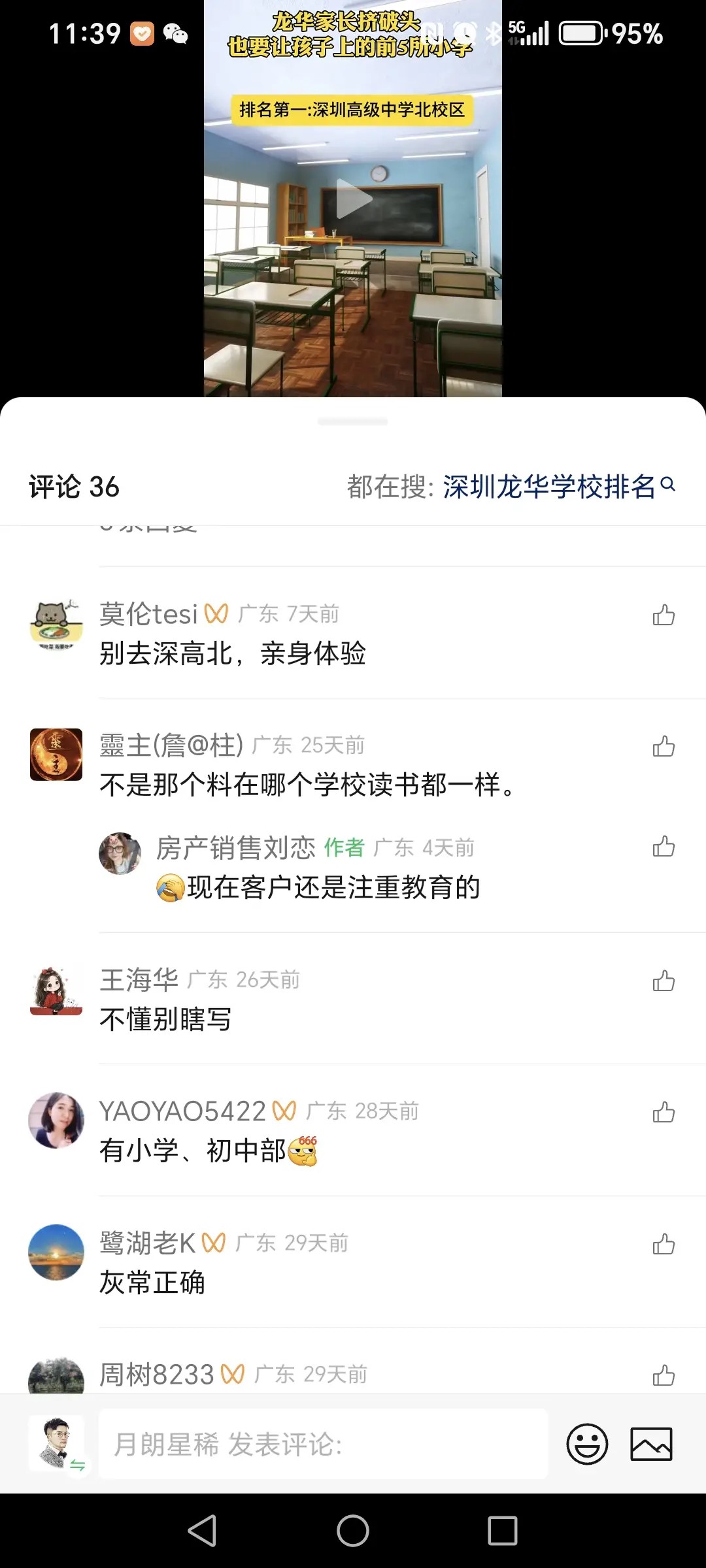Like 莫伦tesi's comment
706x1568 pixels.
664,615
